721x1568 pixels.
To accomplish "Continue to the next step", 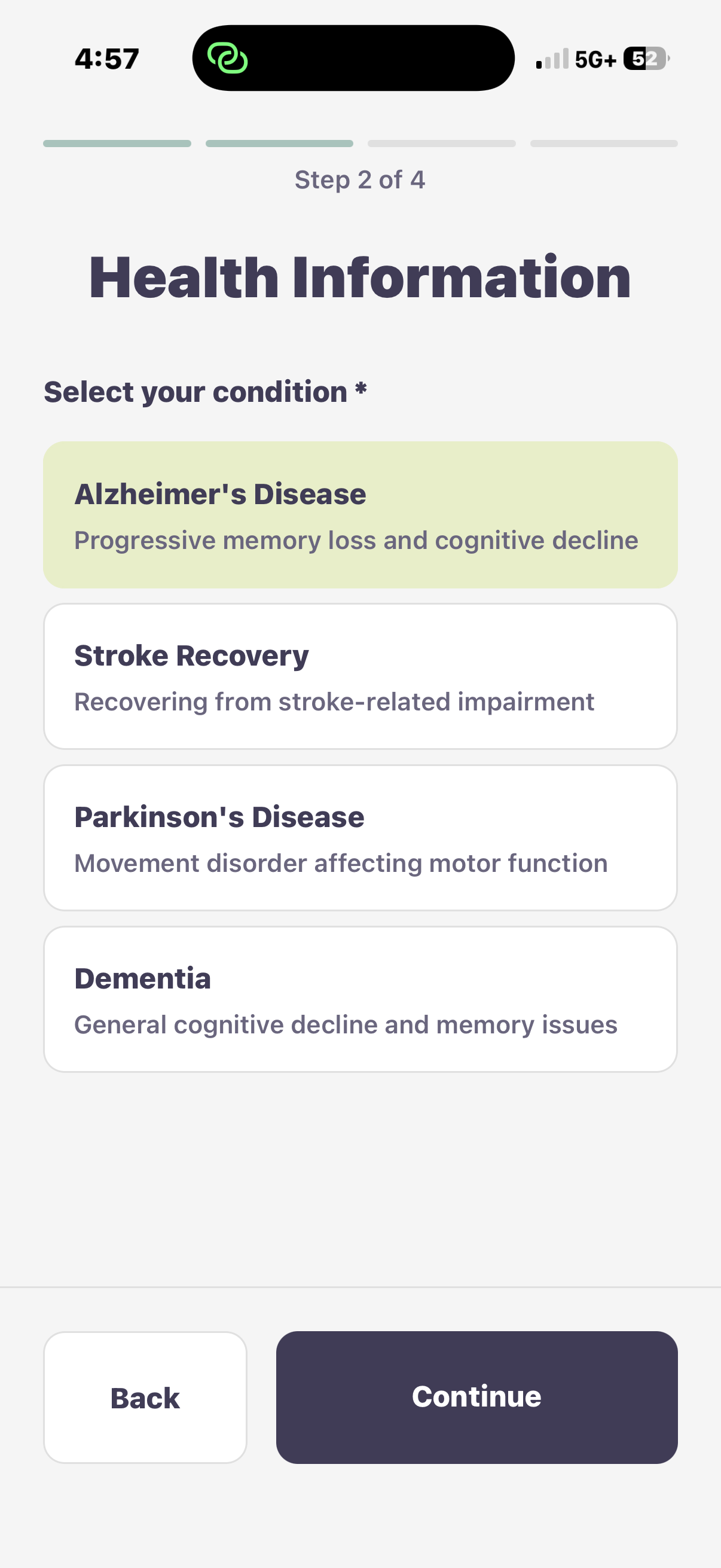I will click(476, 1397).
